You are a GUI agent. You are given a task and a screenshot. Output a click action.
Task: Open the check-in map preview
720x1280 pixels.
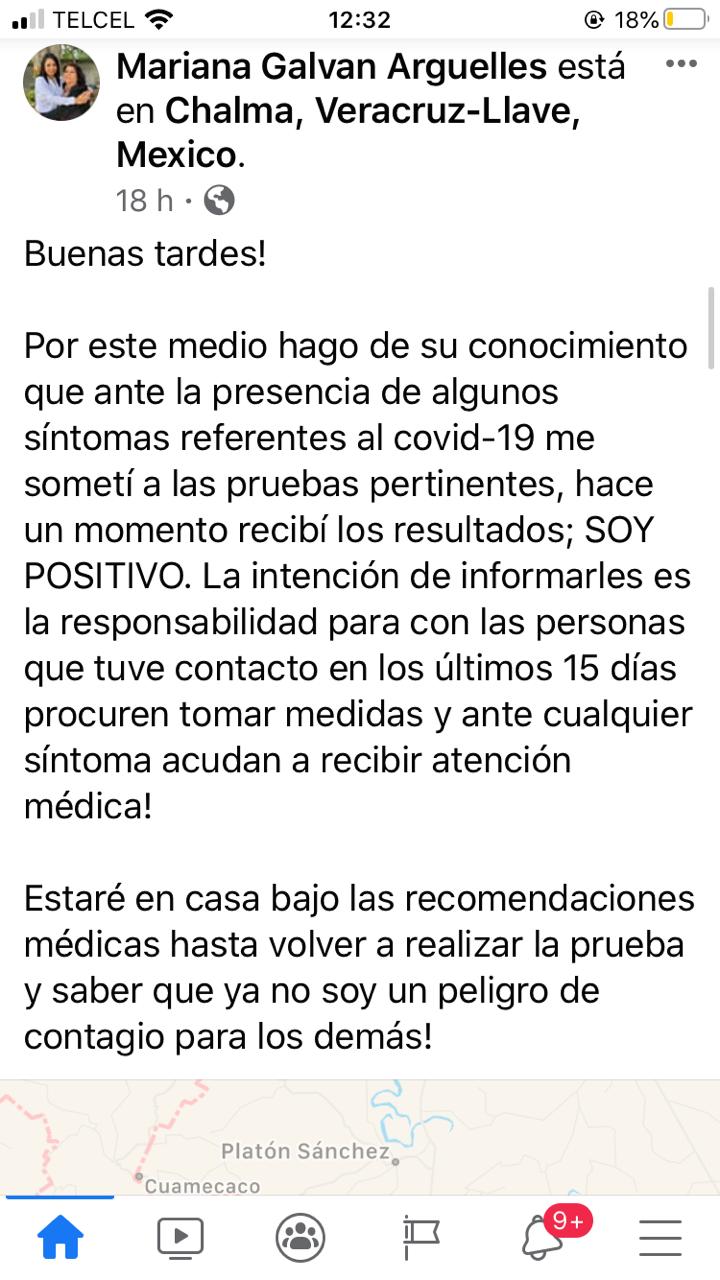tap(360, 1137)
